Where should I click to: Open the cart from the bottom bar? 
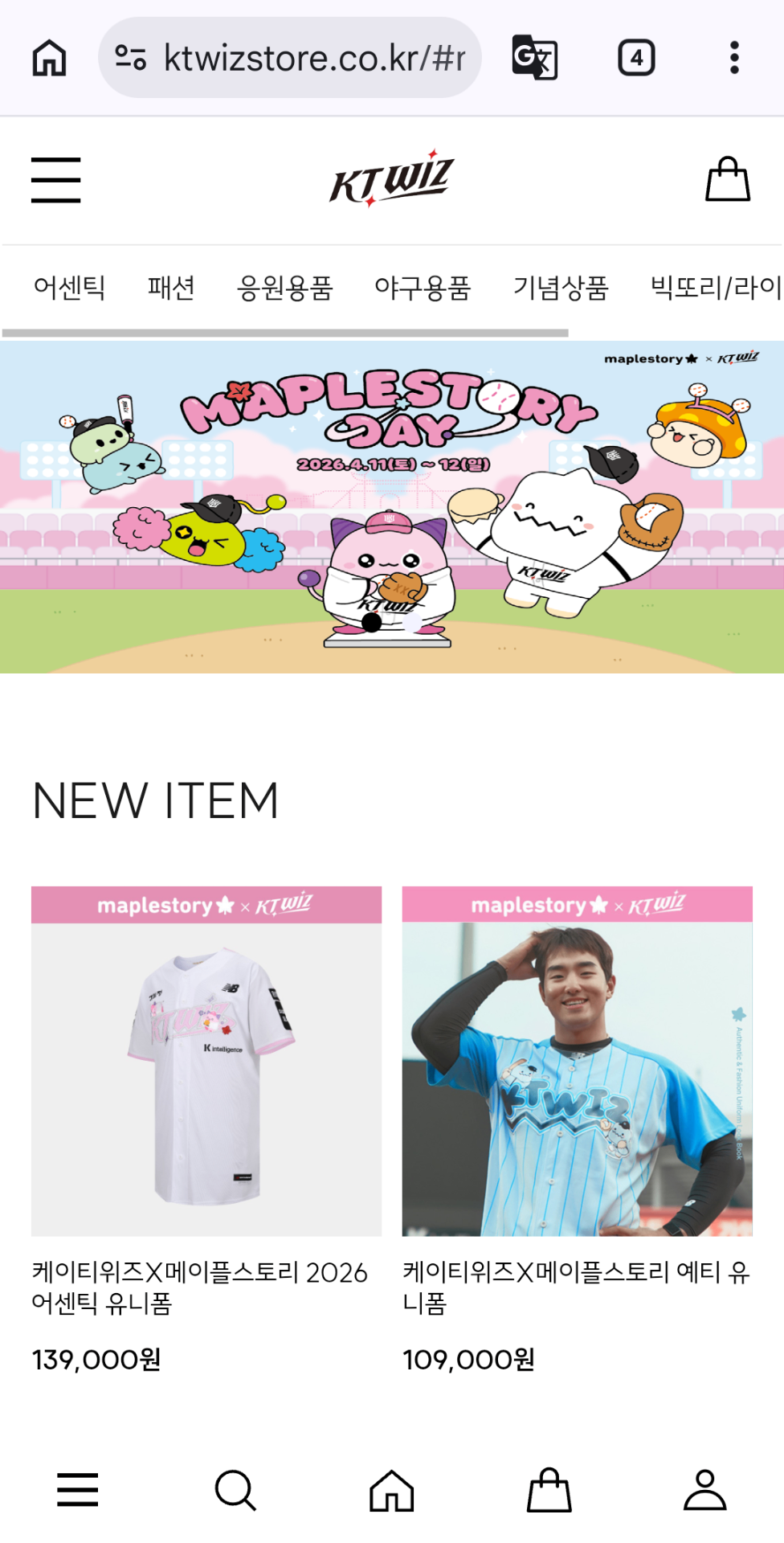(x=549, y=1490)
